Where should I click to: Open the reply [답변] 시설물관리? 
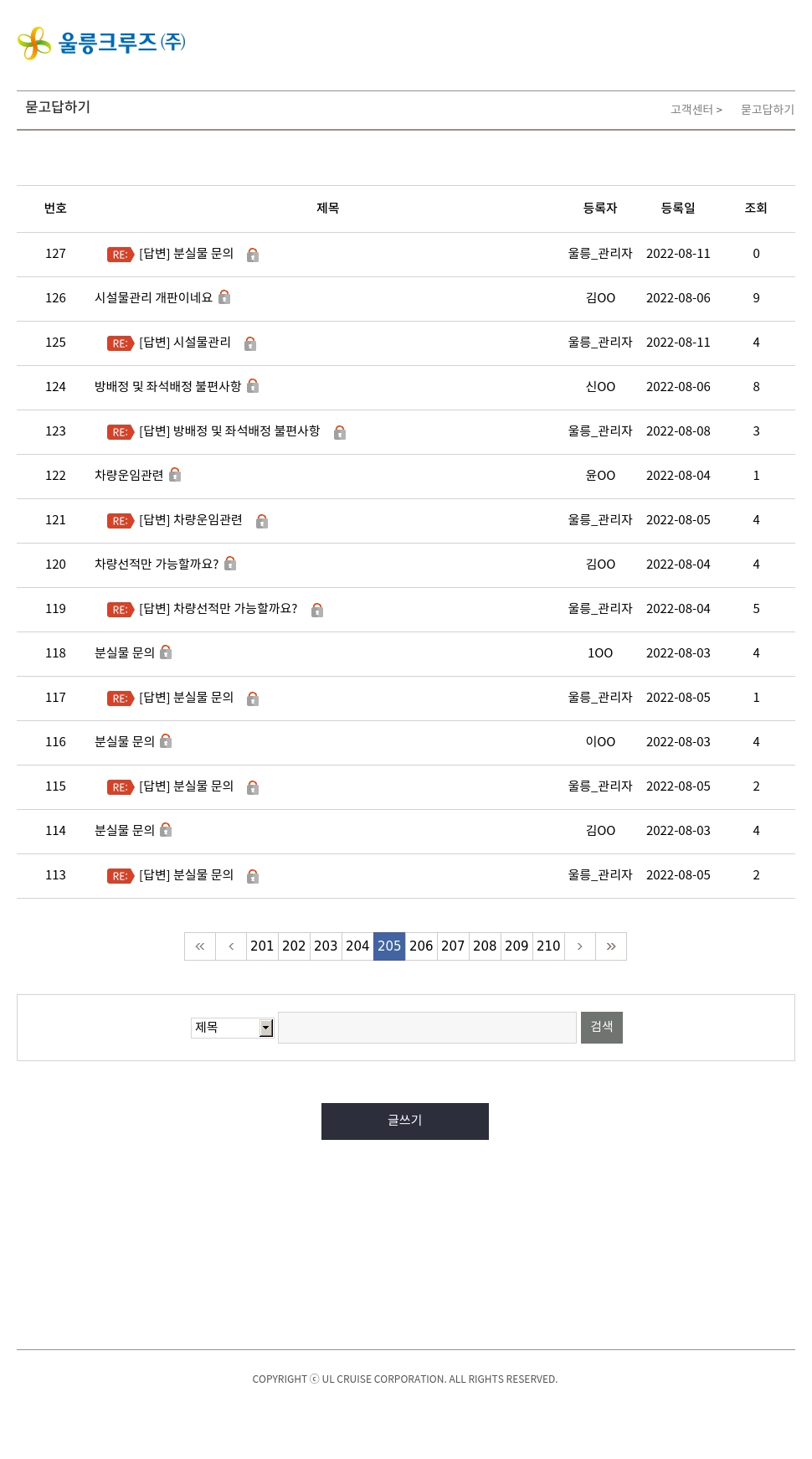185,343
